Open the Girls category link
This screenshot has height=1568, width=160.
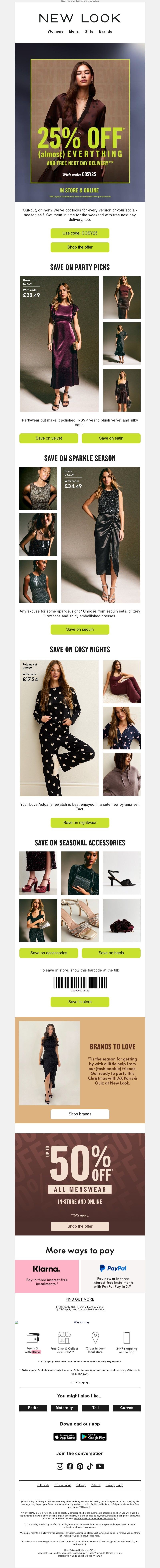89,31
